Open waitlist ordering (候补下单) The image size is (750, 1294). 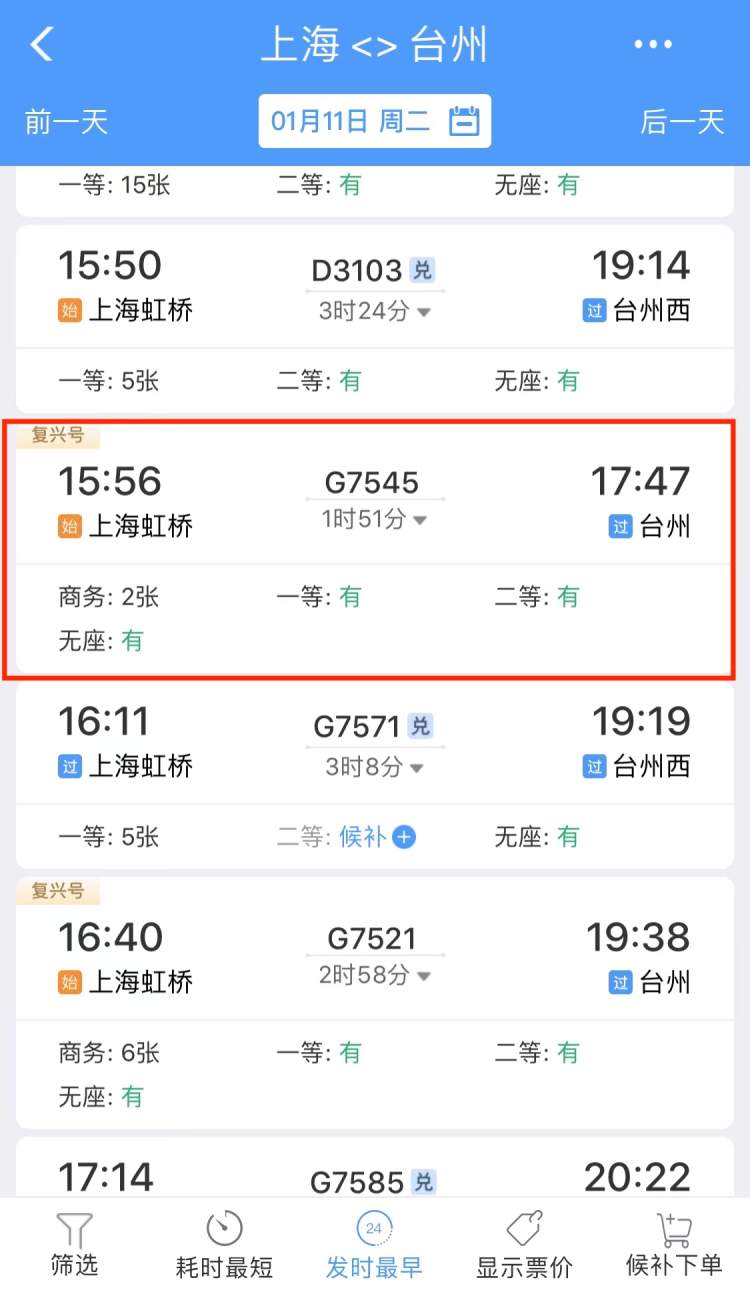pos(674,1245)
